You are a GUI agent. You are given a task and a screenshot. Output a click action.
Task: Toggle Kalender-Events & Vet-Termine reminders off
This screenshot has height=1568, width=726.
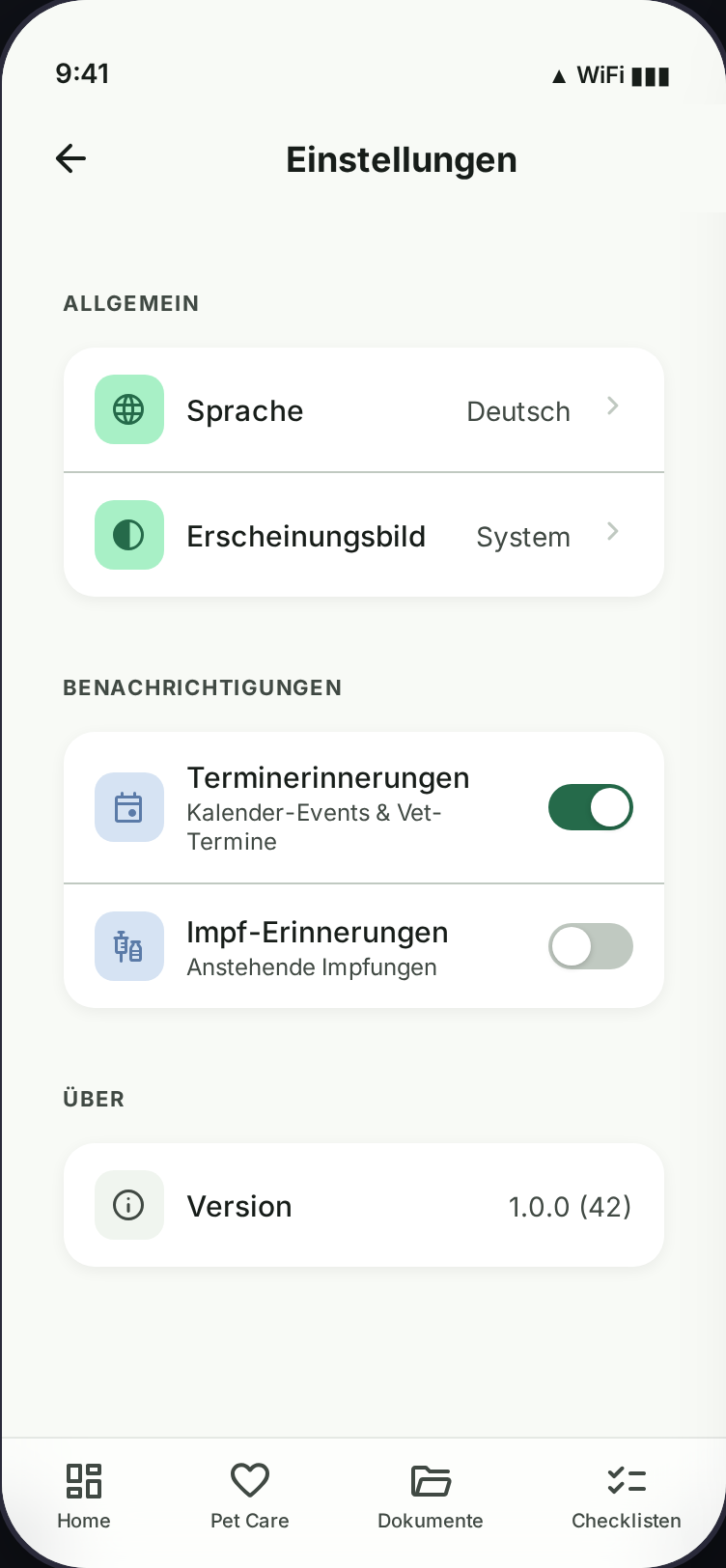[x=591, y=807]
